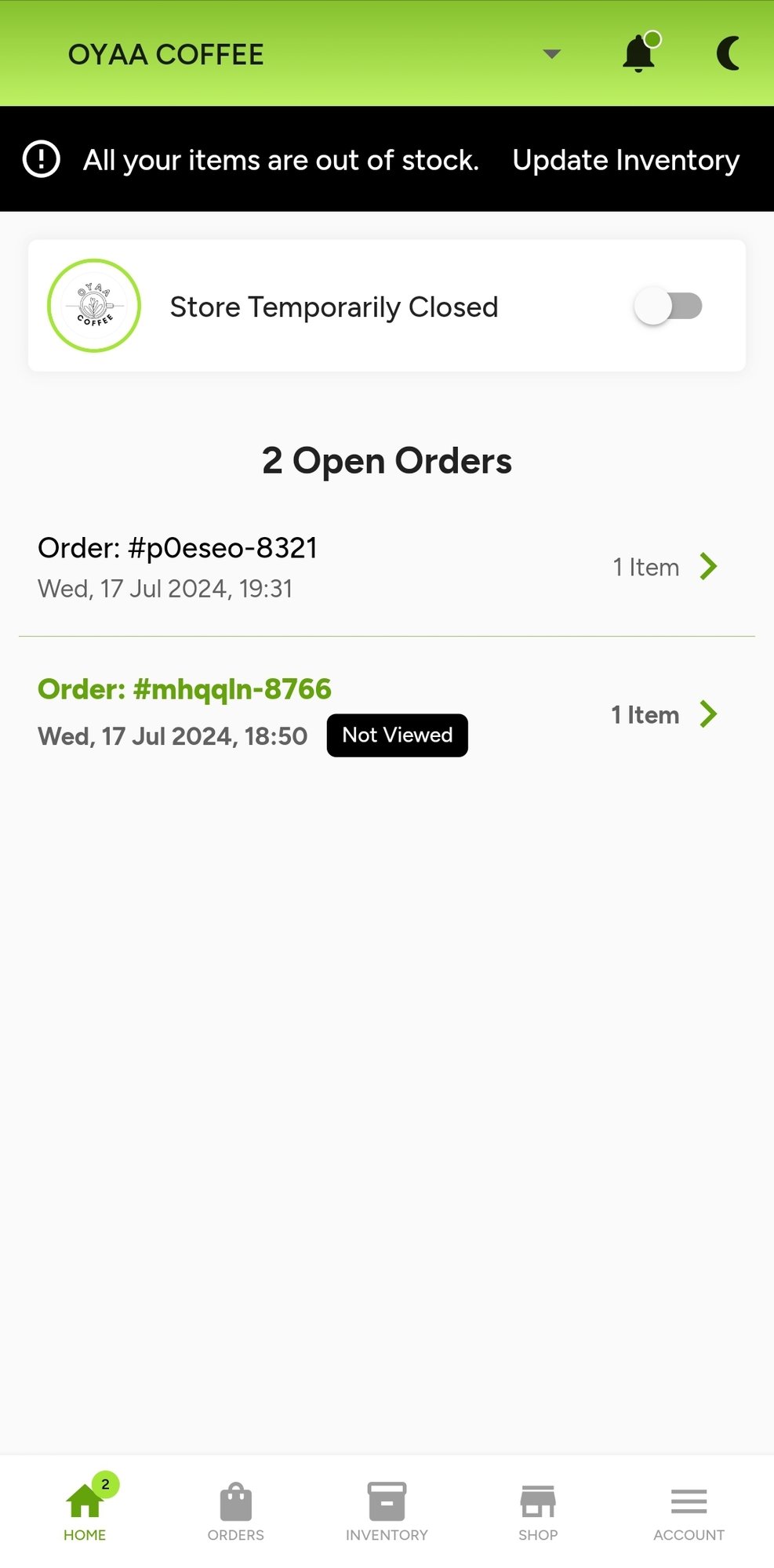The image size is (774, 1568).
Task: Open the notifications bell
Action: 638,54
